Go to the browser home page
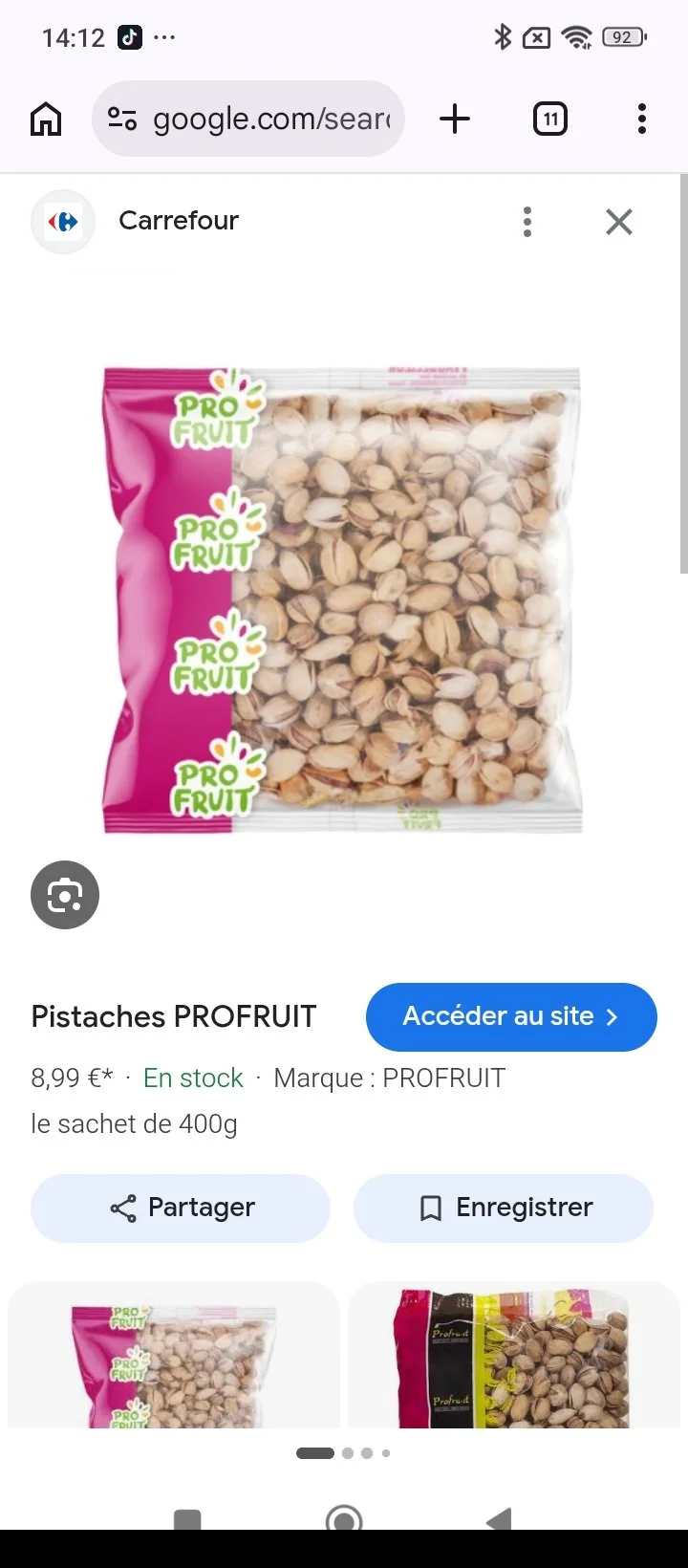Screen dimensions: 688x1568 [46, 120]
